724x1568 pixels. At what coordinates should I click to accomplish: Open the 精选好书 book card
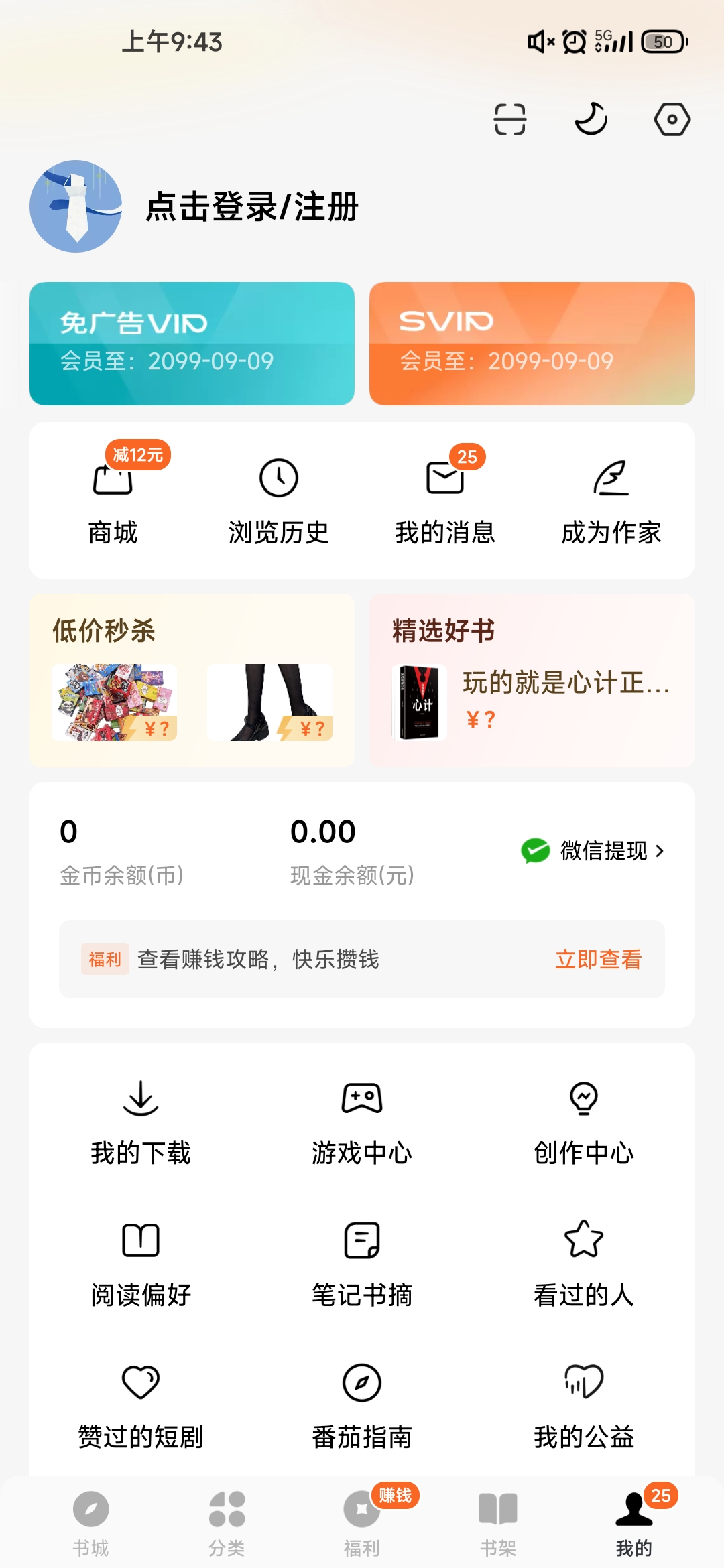pos(532,680)
